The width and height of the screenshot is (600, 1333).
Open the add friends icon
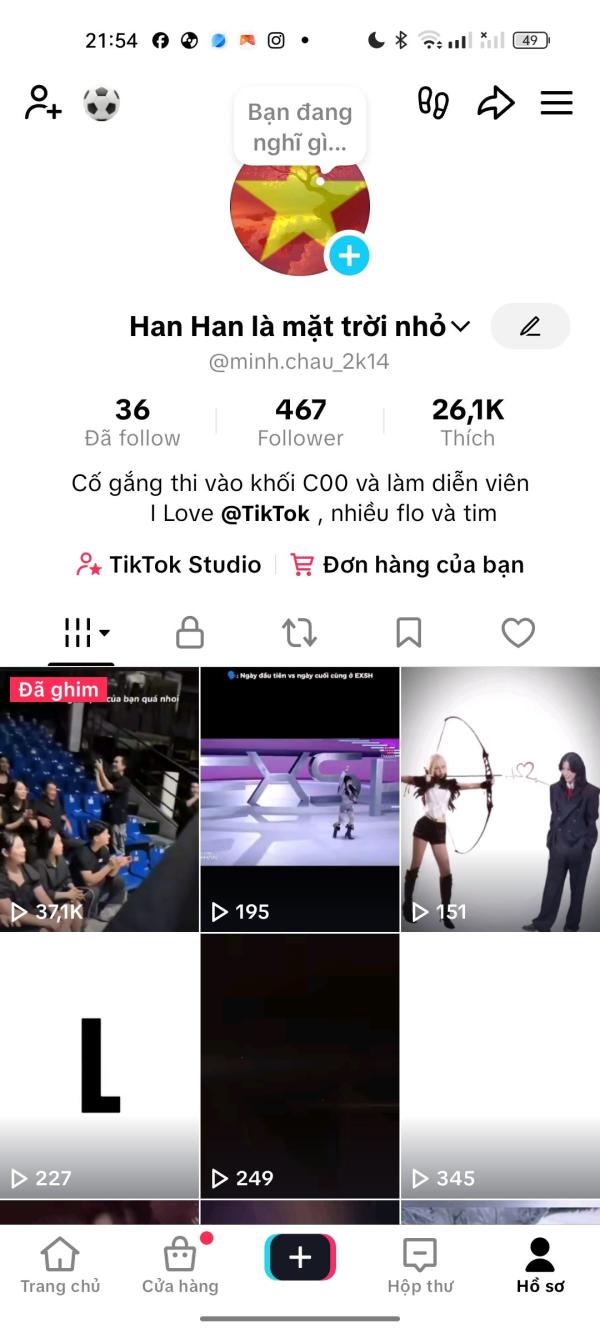(x=43, y=103)
